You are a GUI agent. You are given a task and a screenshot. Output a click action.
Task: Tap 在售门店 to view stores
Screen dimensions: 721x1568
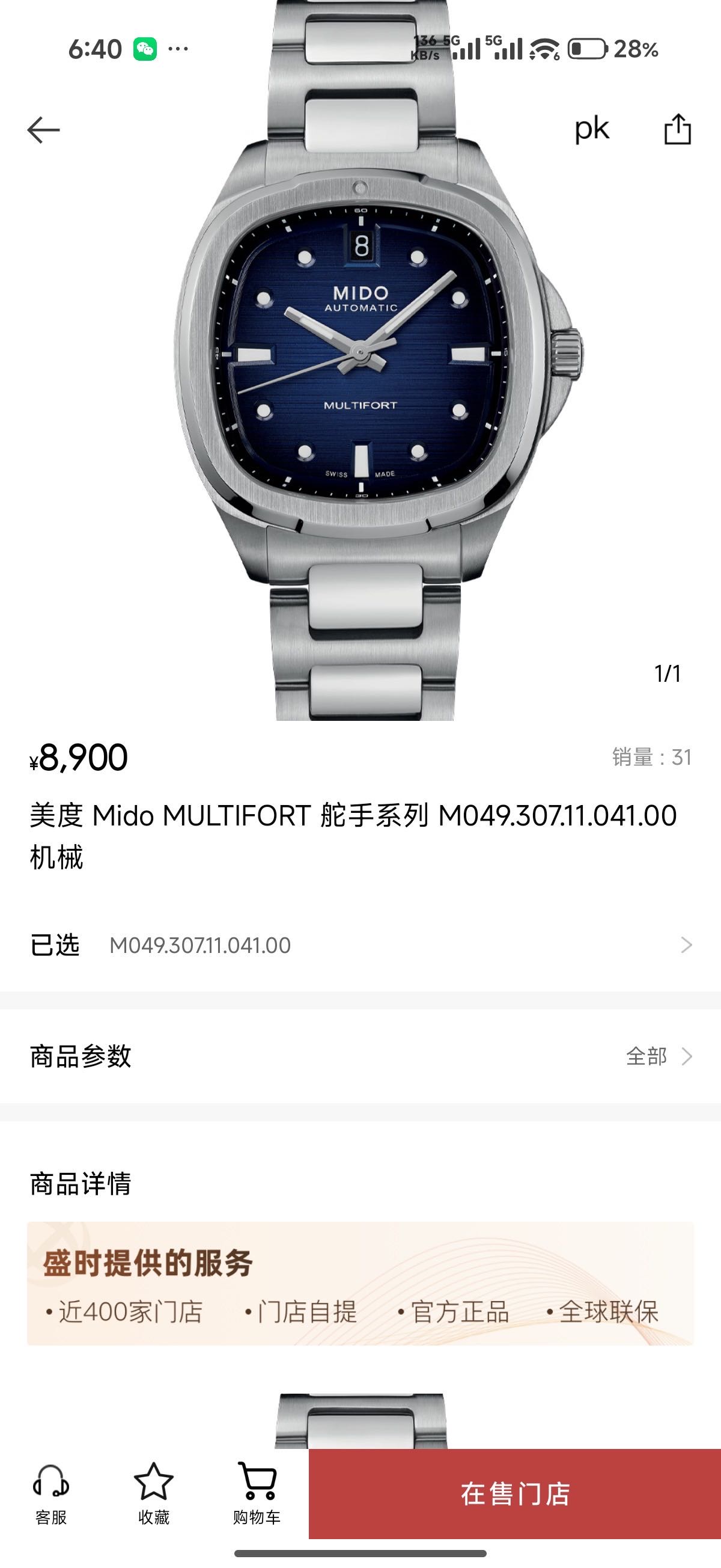(515, 1493)
